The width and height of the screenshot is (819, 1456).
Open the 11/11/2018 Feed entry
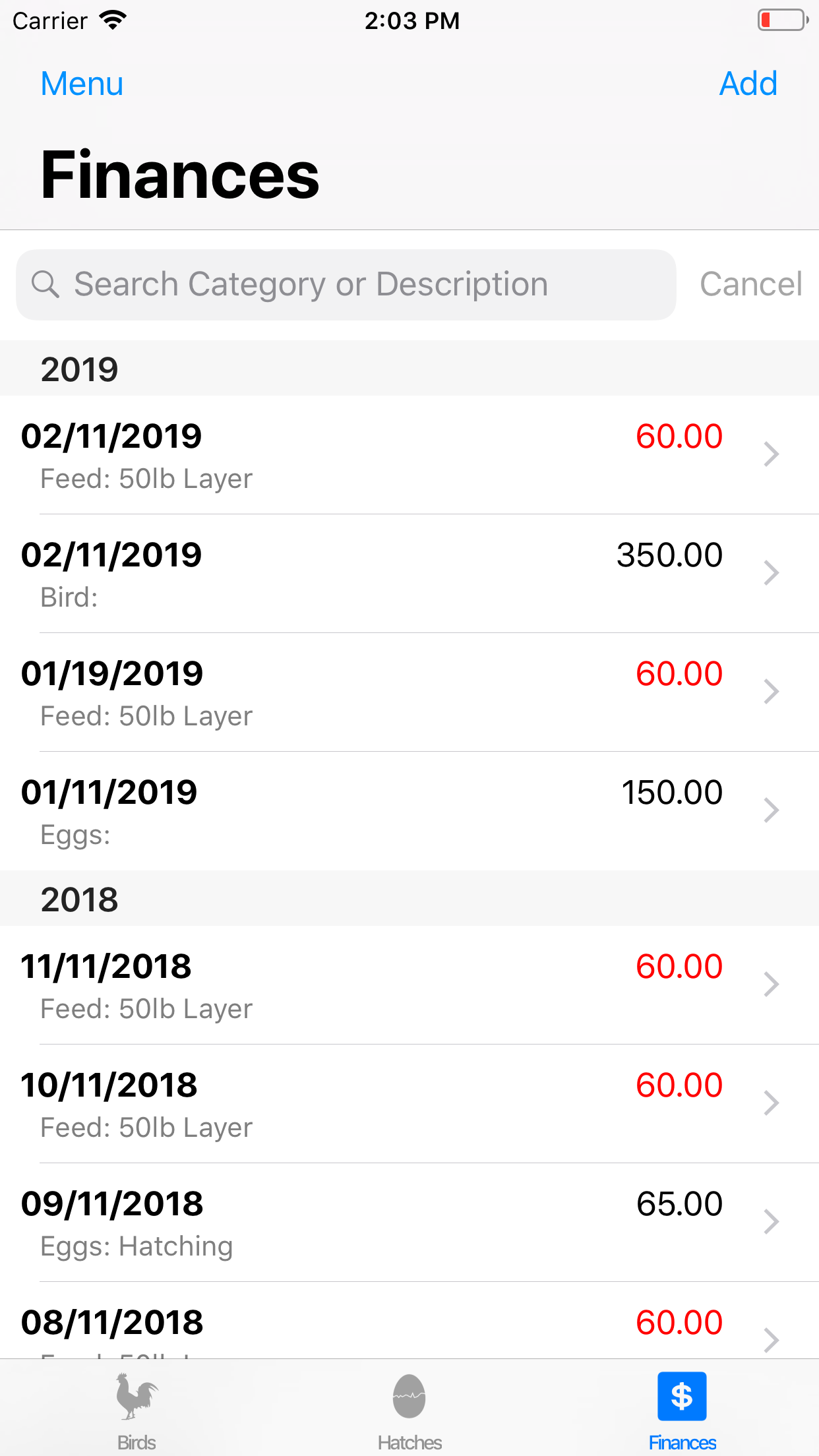(409, 985)
